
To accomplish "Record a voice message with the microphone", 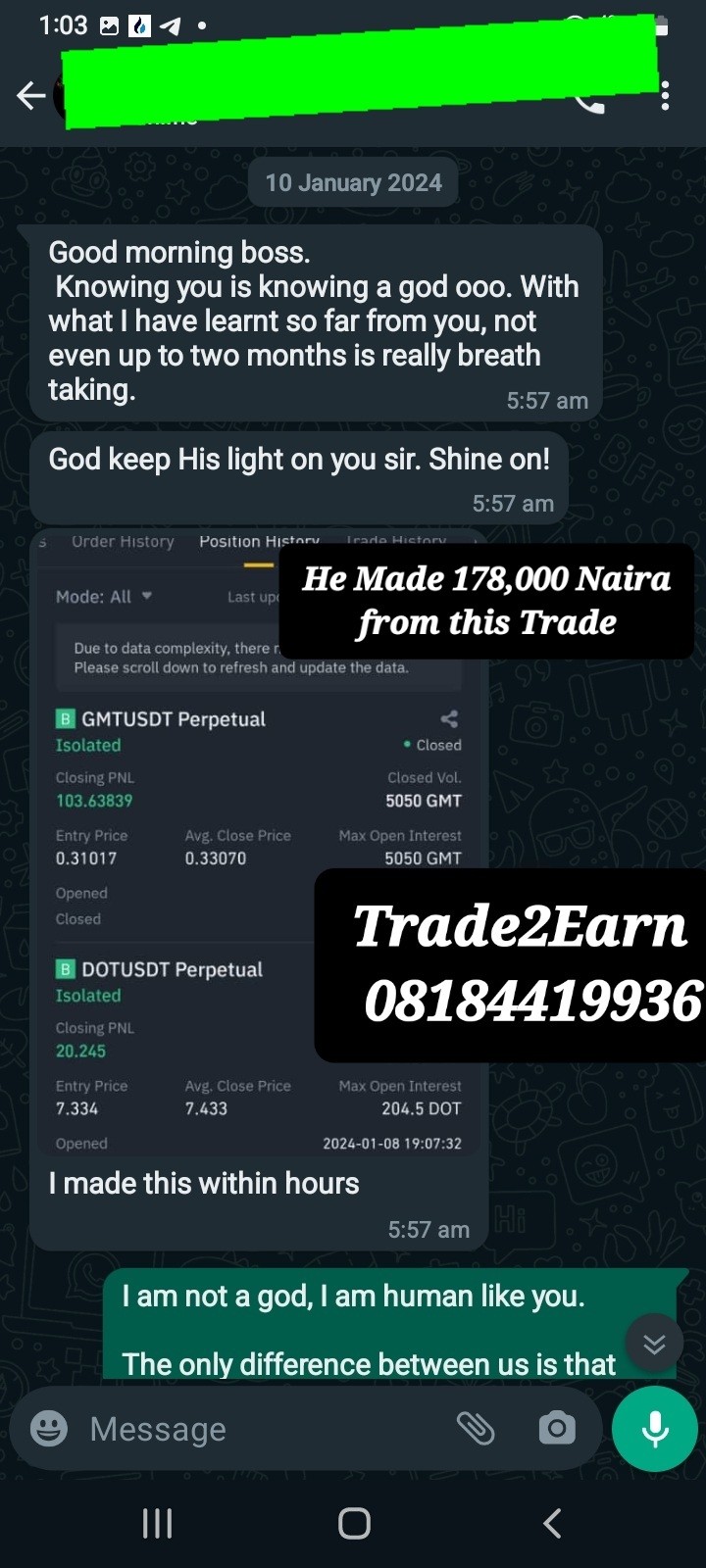I will (x=655, y=1429).
